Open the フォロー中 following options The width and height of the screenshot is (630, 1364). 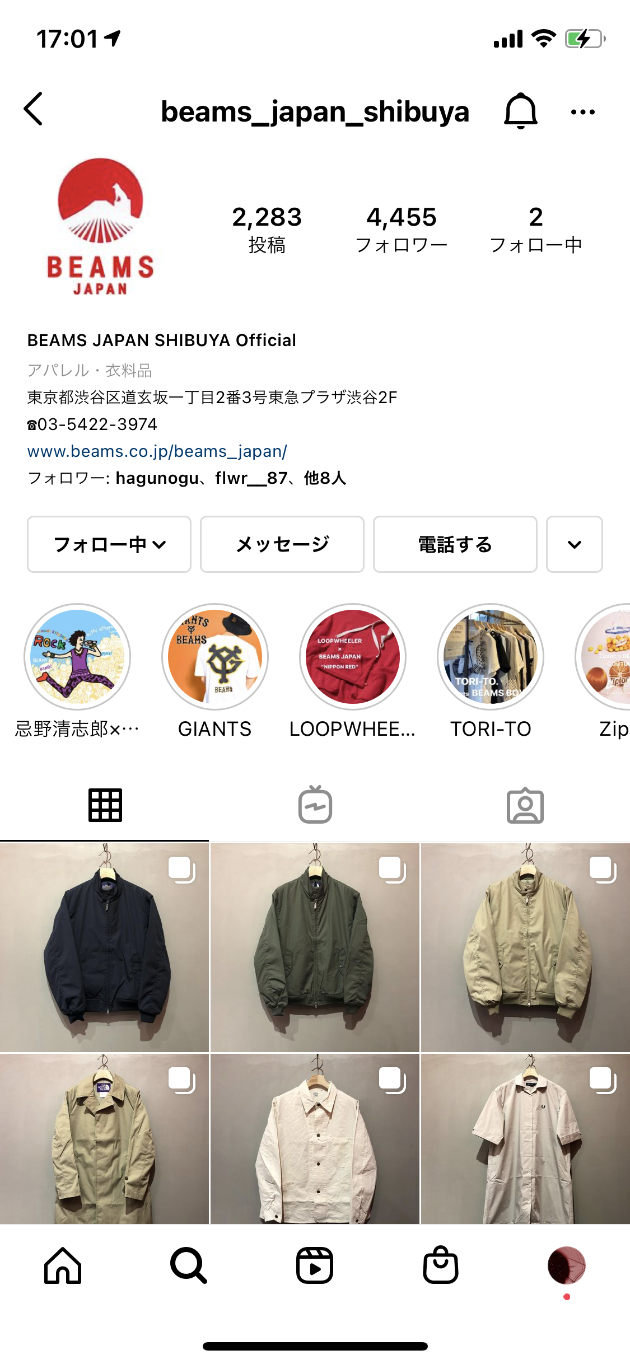(x=109, y=544)
